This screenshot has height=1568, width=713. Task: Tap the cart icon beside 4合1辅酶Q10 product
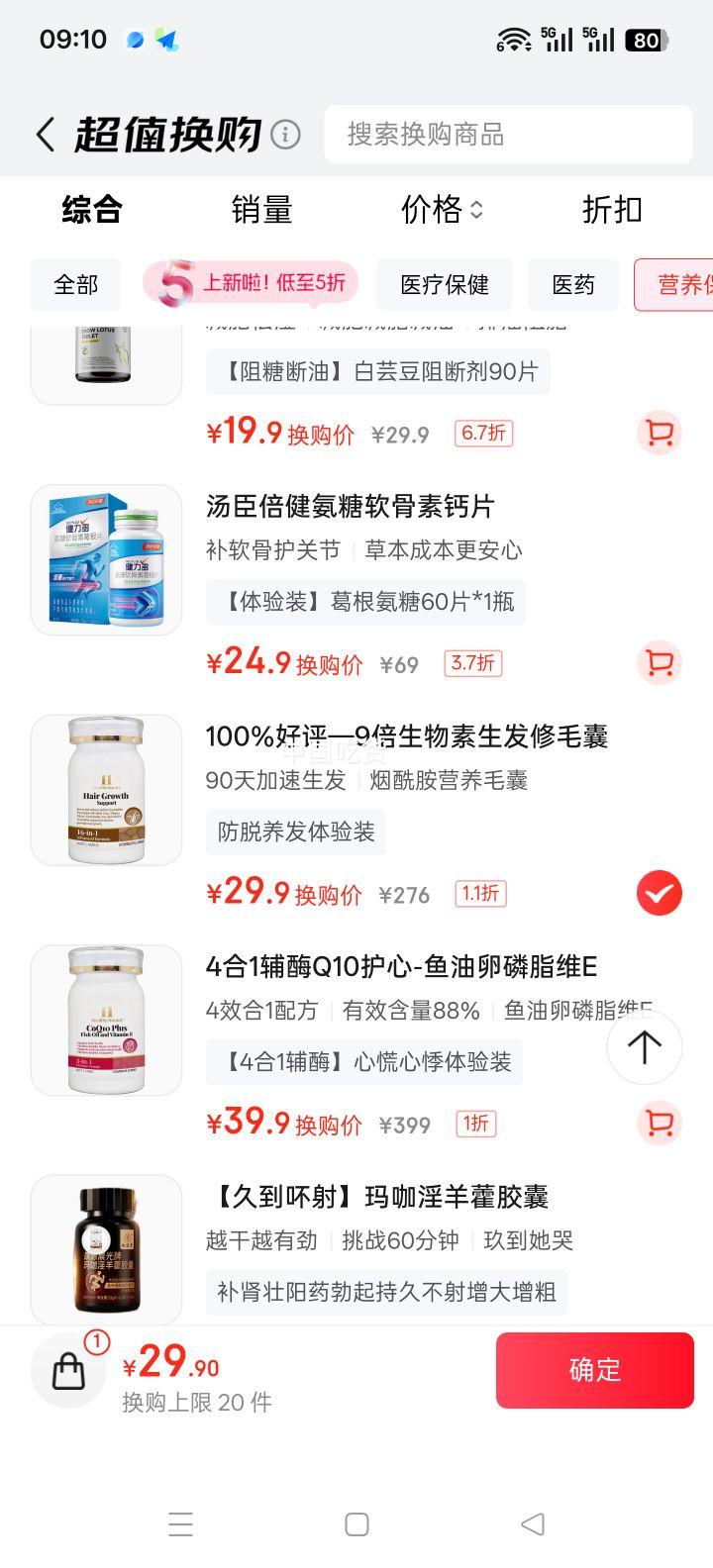coord(659,1124)
